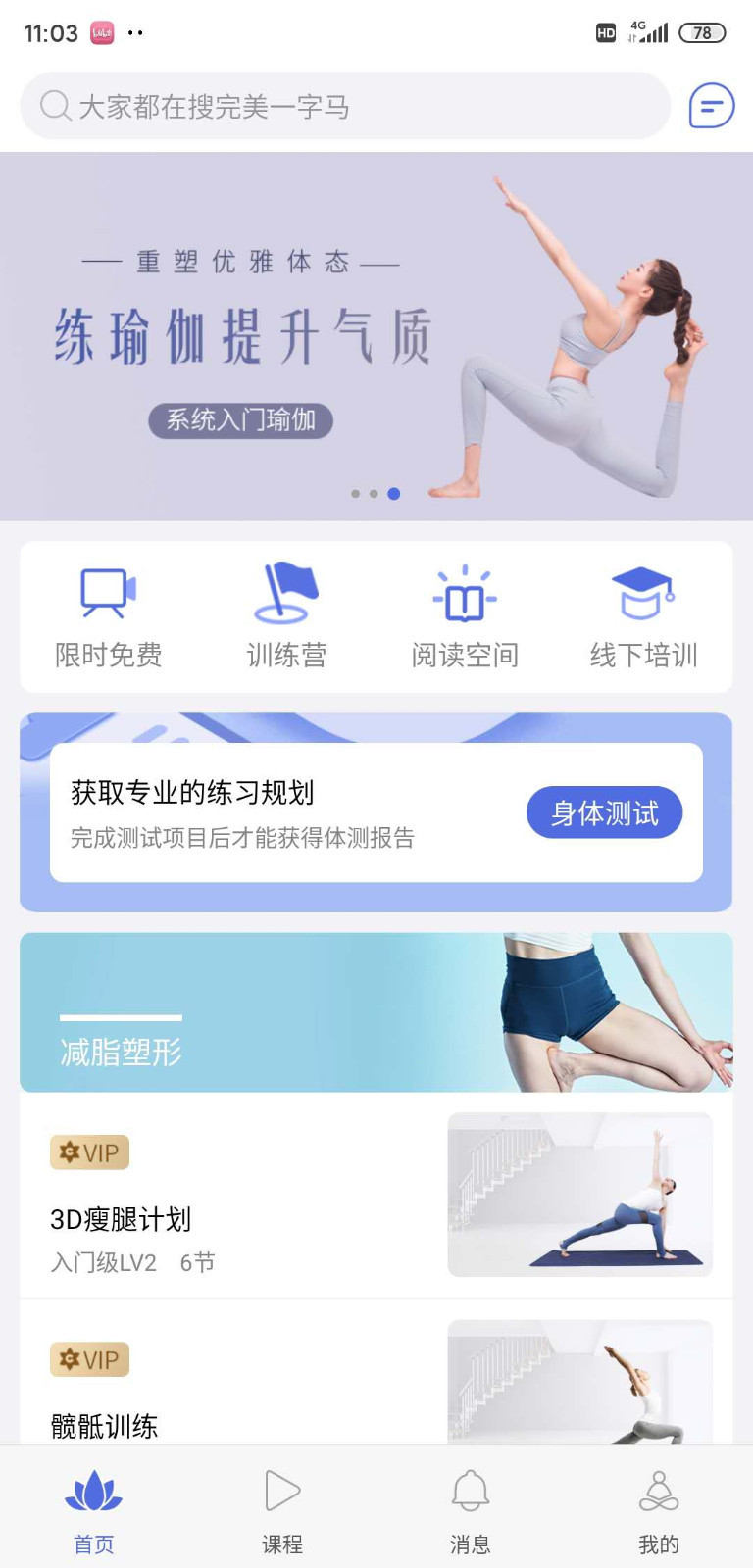Switch to the 首页 tab

93,1509
